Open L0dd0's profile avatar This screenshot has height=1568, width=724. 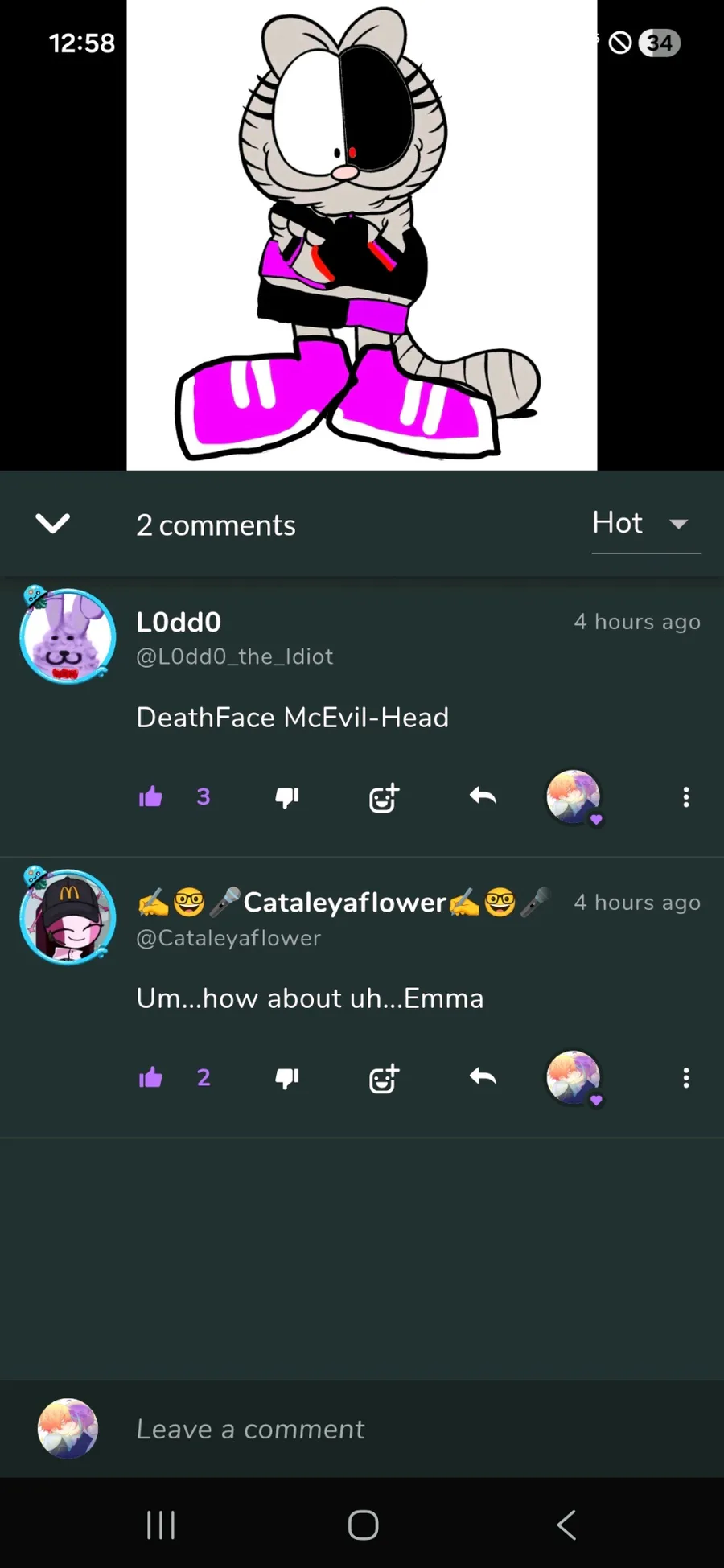(68, 636)
